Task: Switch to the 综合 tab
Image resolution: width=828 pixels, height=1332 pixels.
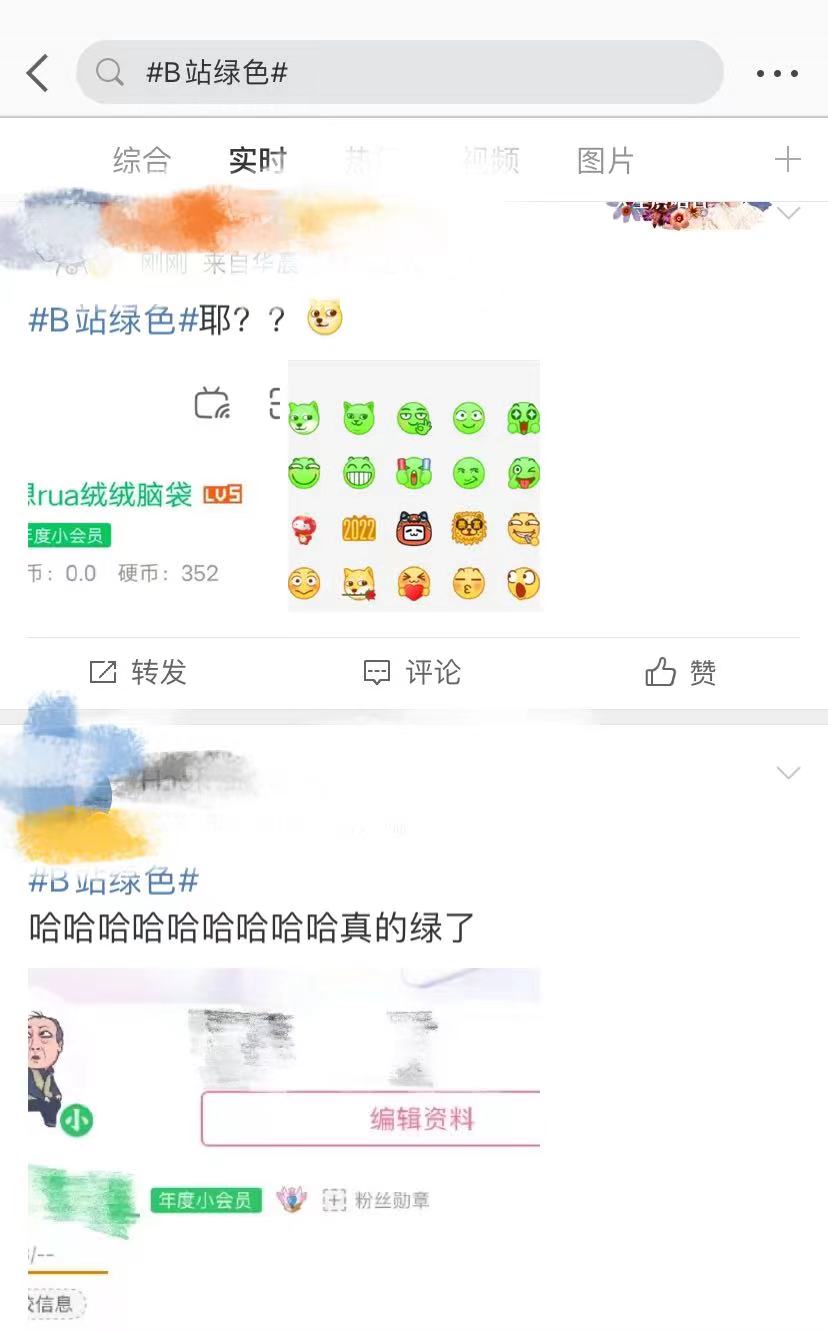Action: tap(142, 160)
